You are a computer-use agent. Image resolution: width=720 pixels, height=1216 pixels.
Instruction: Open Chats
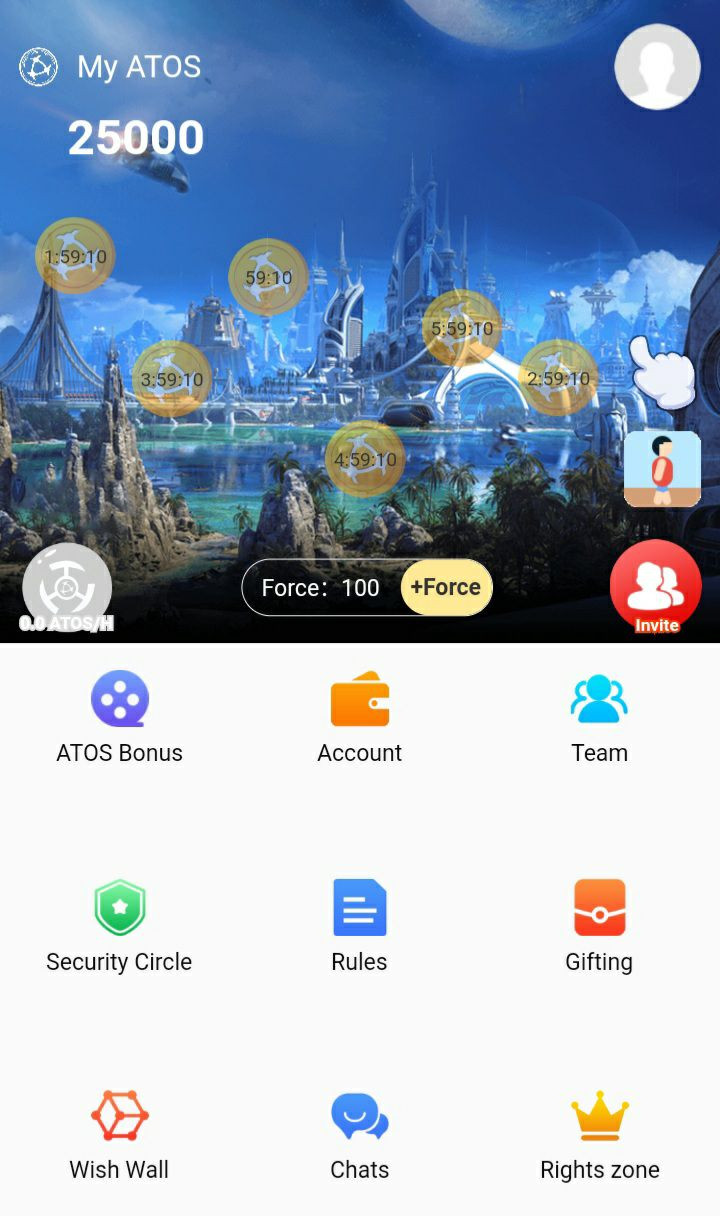pyautogui.click(x=360, y=1136)
